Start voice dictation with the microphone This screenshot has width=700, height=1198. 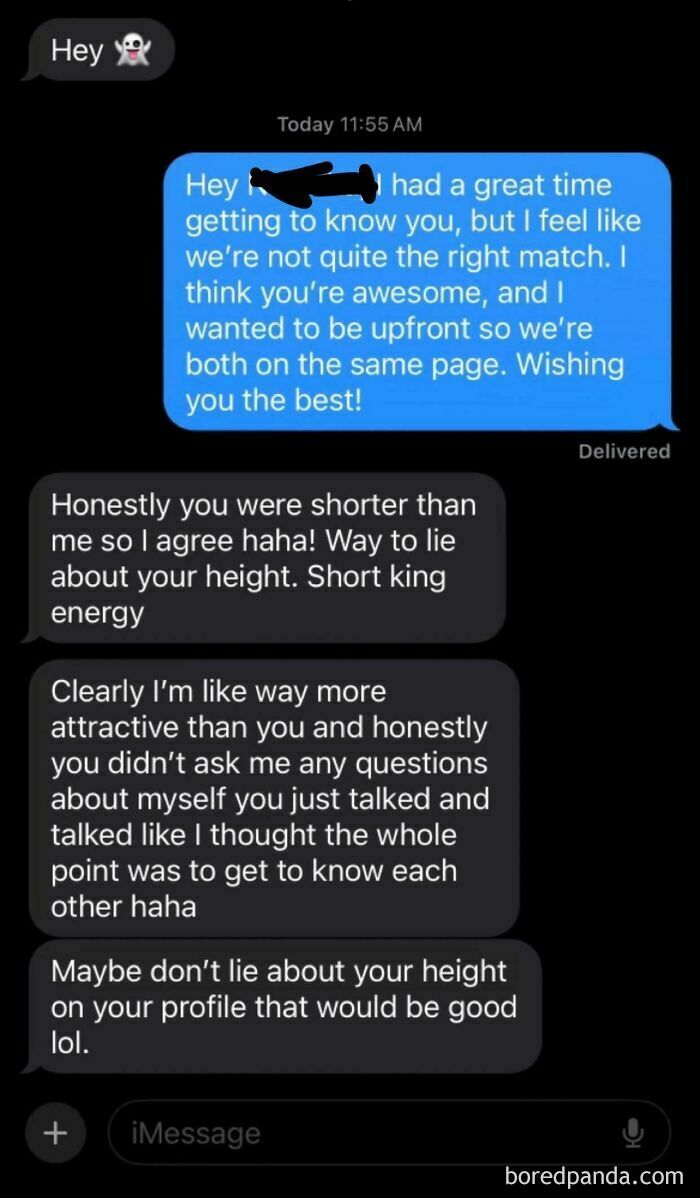coord(632,1133)
